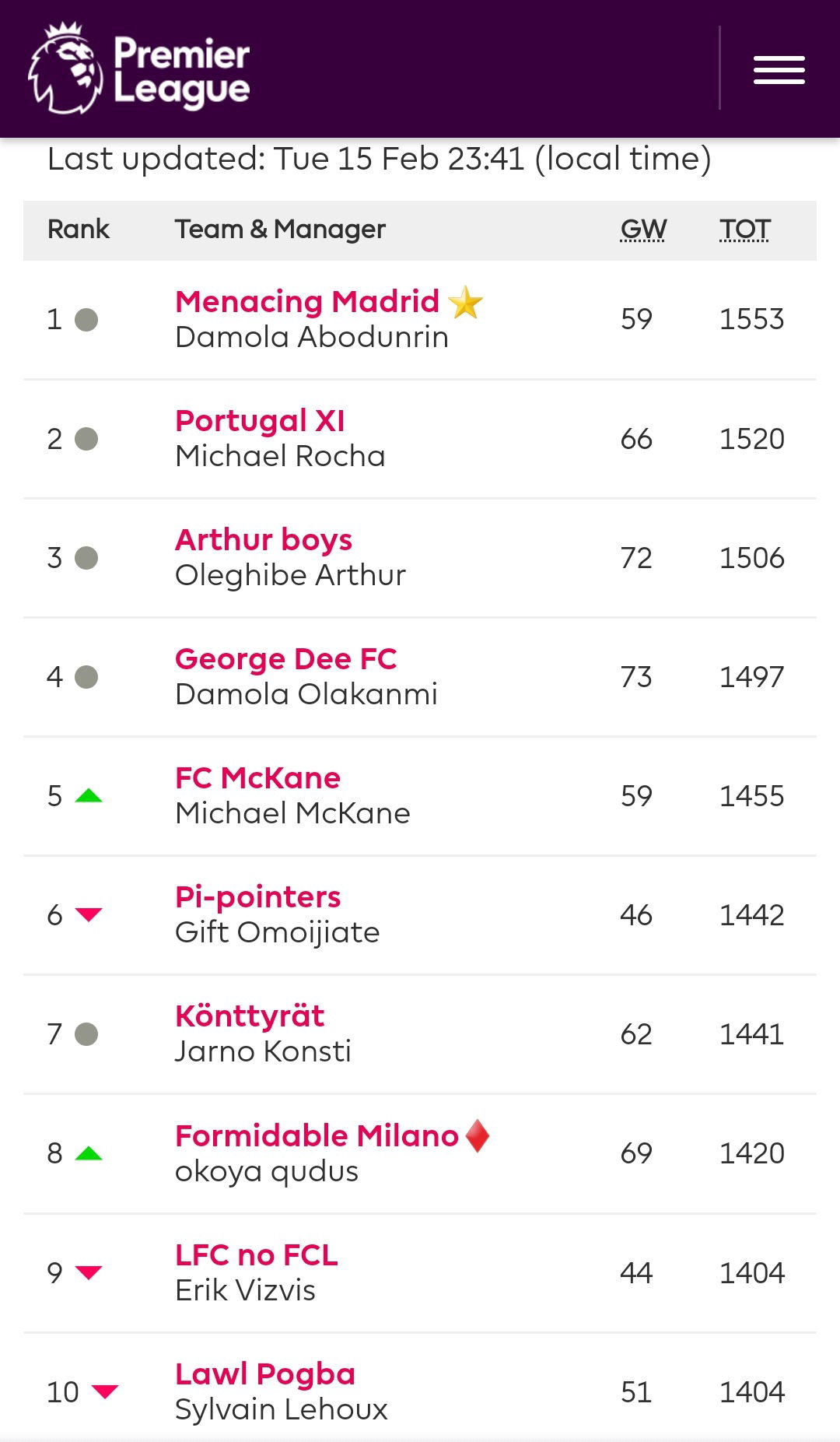The height and width of the screenshot is (1442, 840).
Task: Open Arthur boys team page
Action: pos(264,539)
